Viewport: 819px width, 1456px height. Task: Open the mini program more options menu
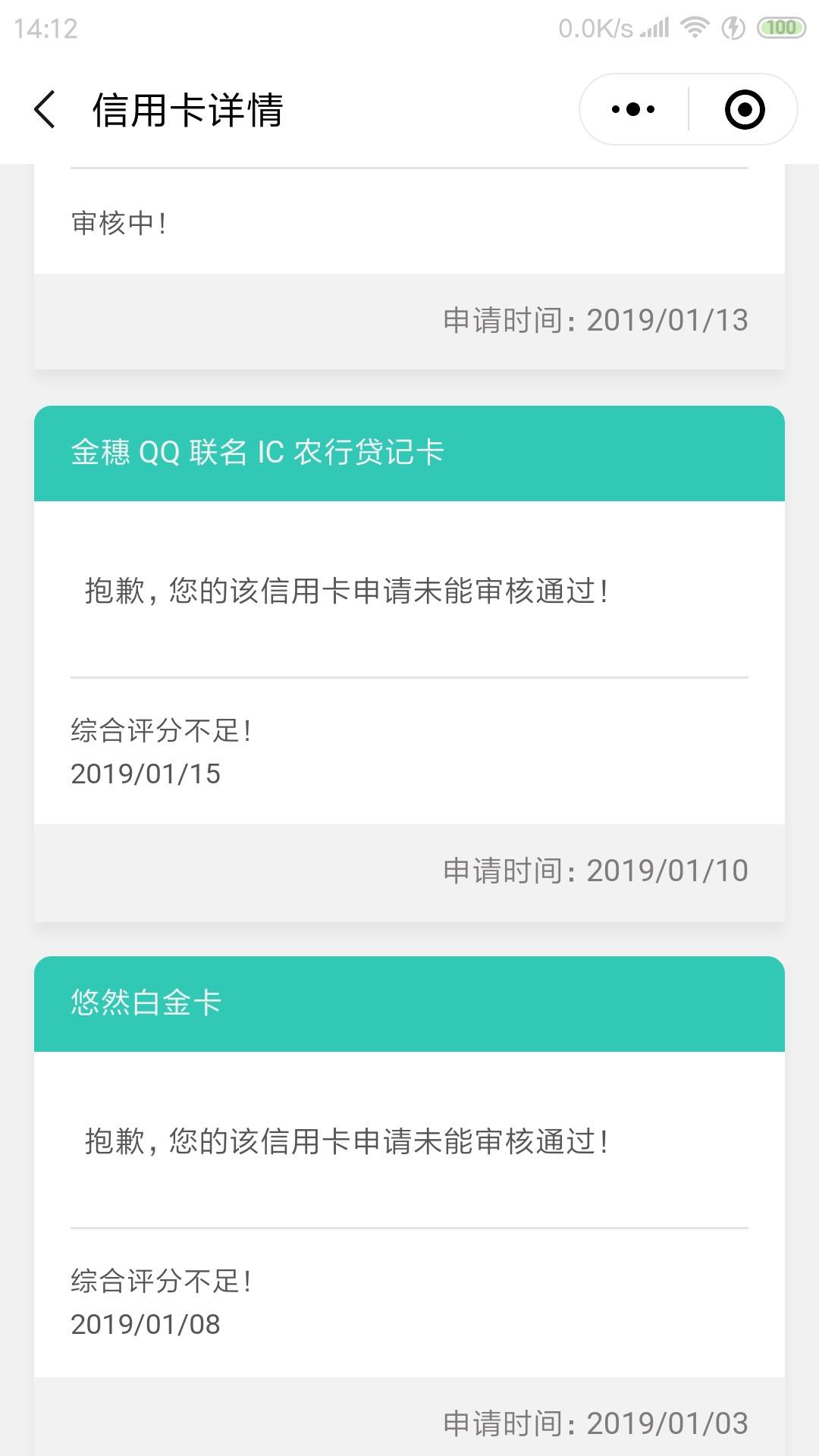click(633, 110)
